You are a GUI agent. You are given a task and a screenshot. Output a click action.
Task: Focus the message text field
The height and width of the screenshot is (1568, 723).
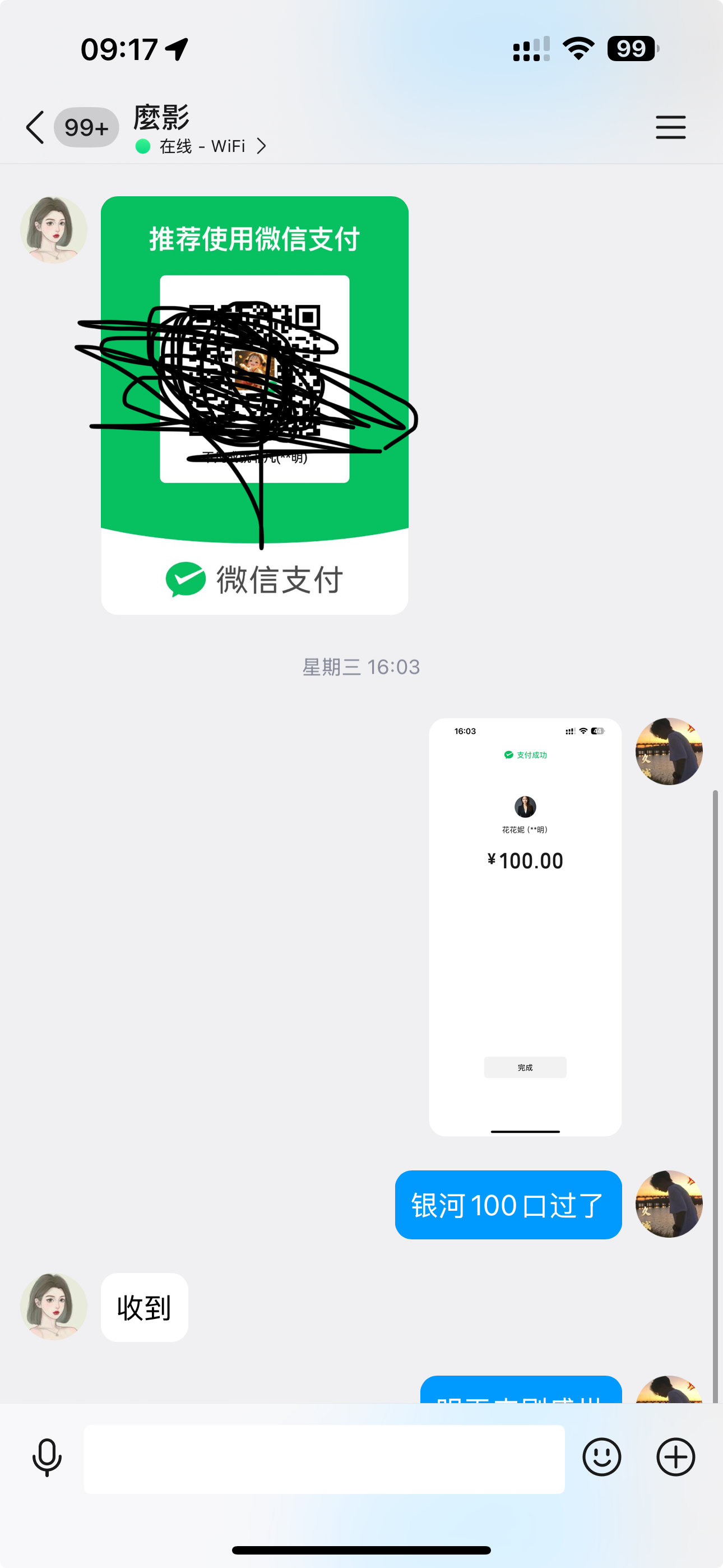pos(324,1459)
